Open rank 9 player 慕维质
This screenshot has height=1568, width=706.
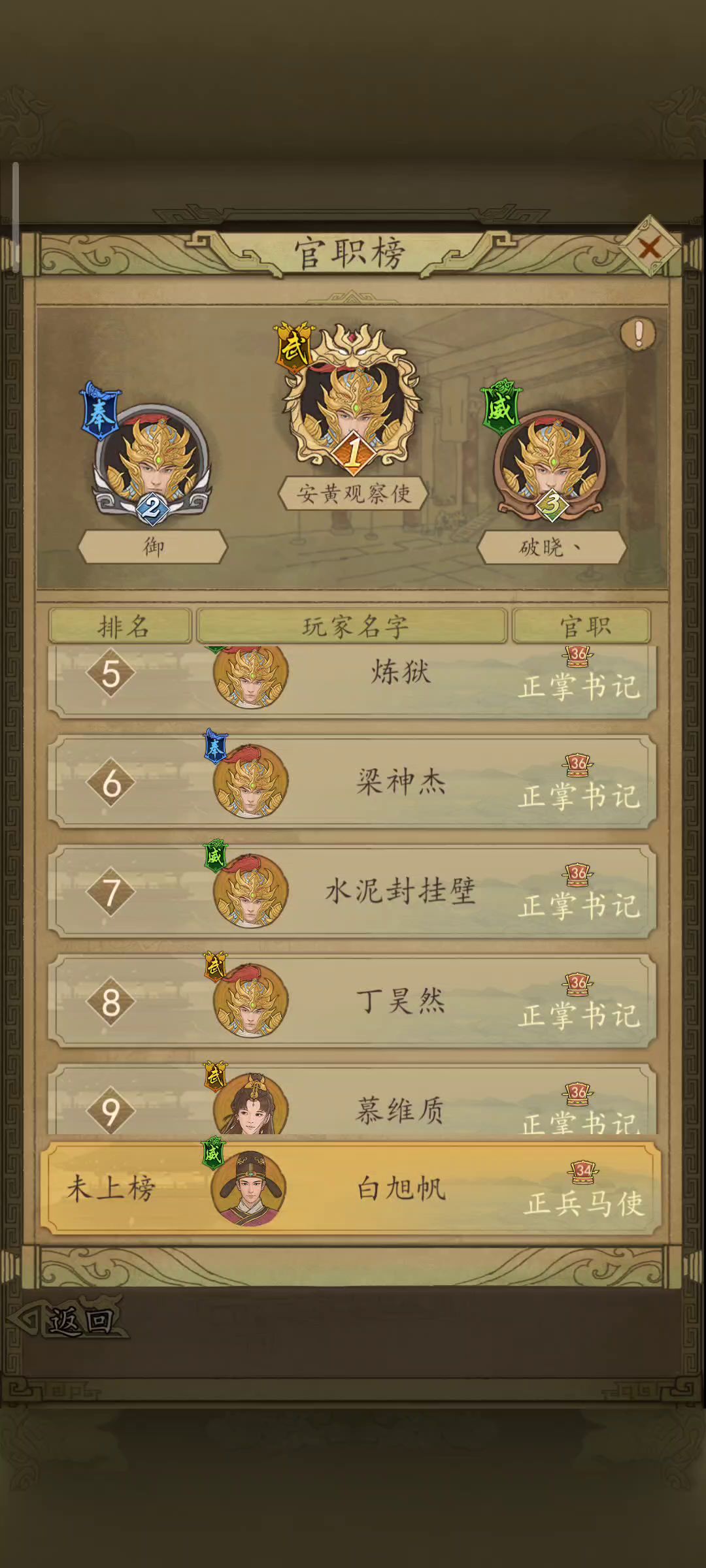coord(353,1105)
